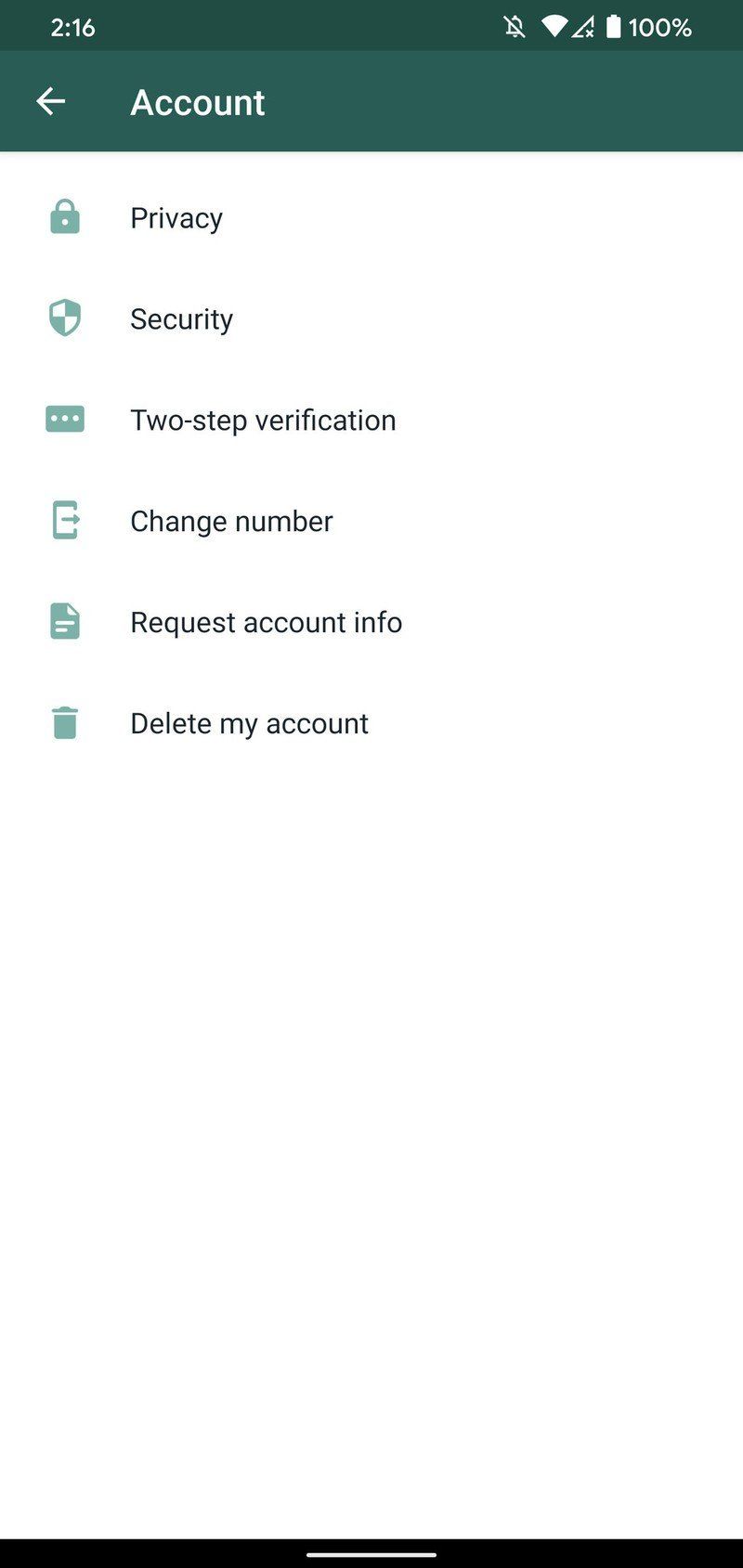Tap the phone-arrow icon for Change number
This screenshot has width=743, height=1568.
click(x=64, y=521)
